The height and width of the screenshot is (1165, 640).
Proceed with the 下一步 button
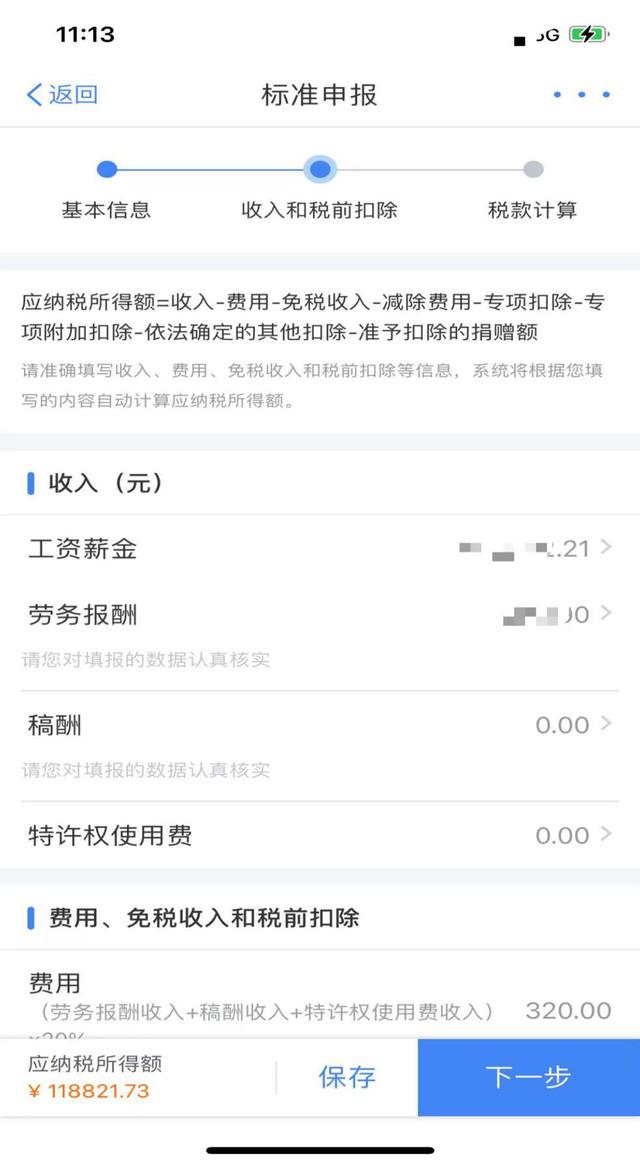(x=529, y=1077)
